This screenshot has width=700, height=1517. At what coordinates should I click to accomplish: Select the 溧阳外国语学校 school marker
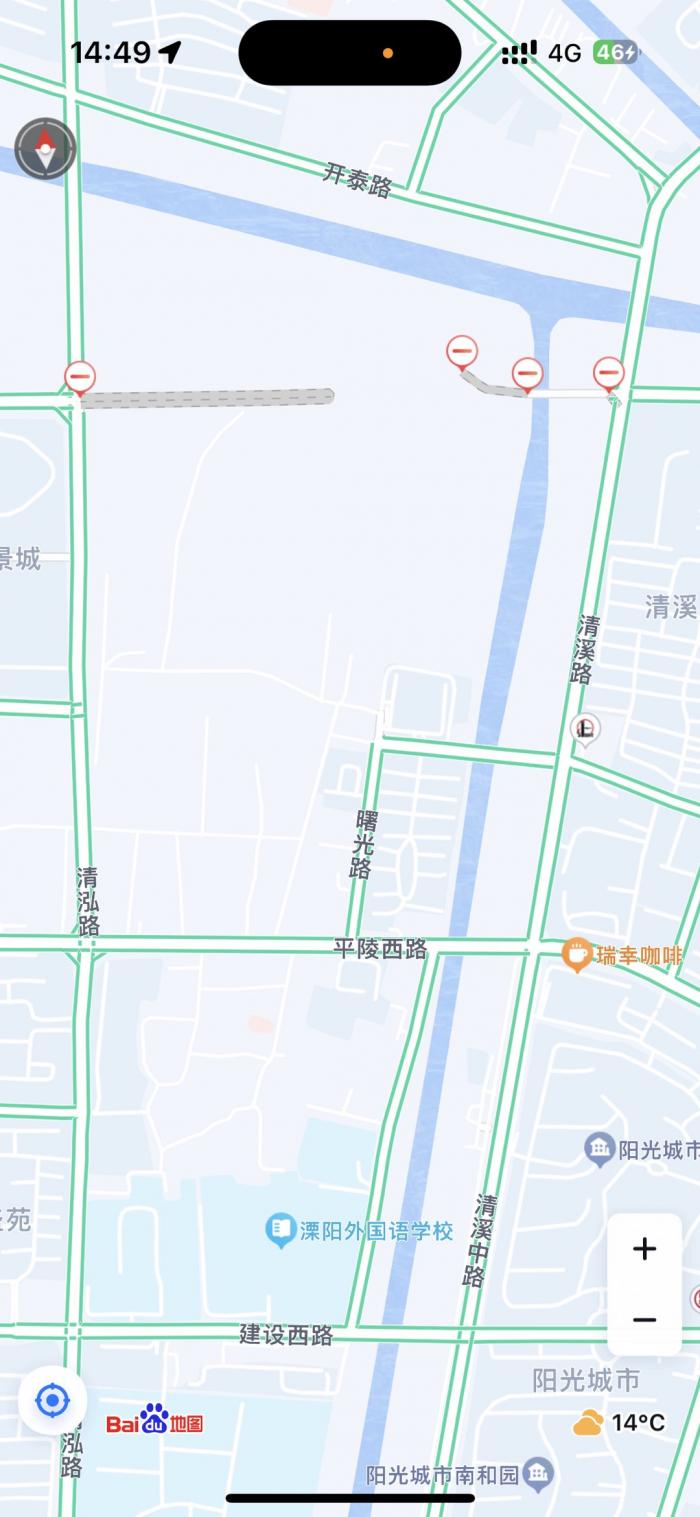tap(281, 1229)
